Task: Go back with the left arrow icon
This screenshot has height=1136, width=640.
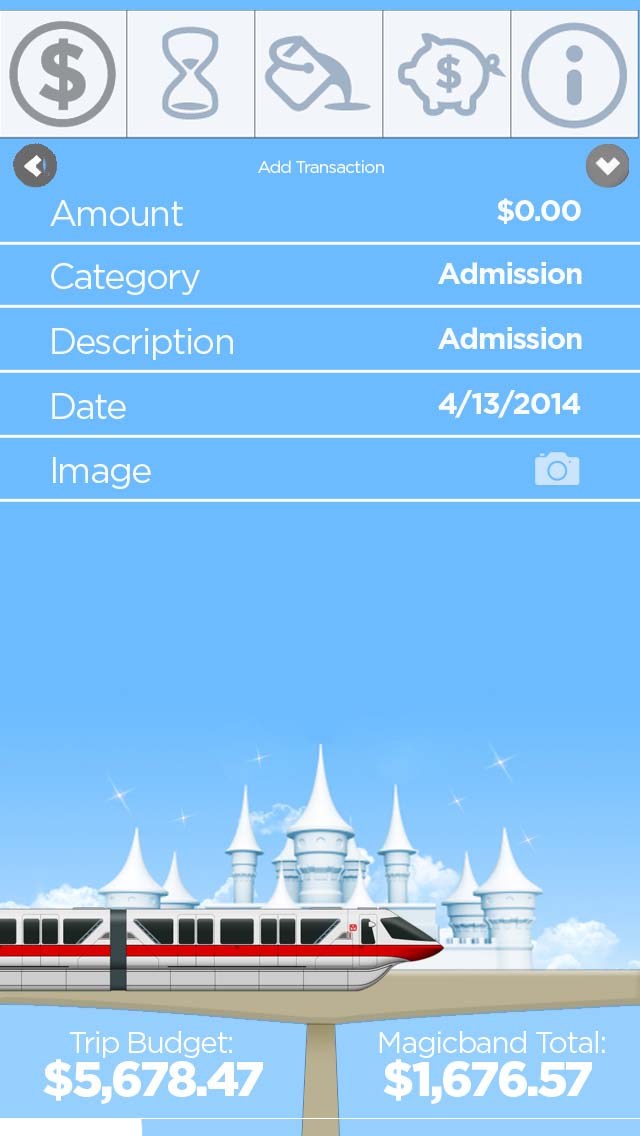Action: coord(35,166)
